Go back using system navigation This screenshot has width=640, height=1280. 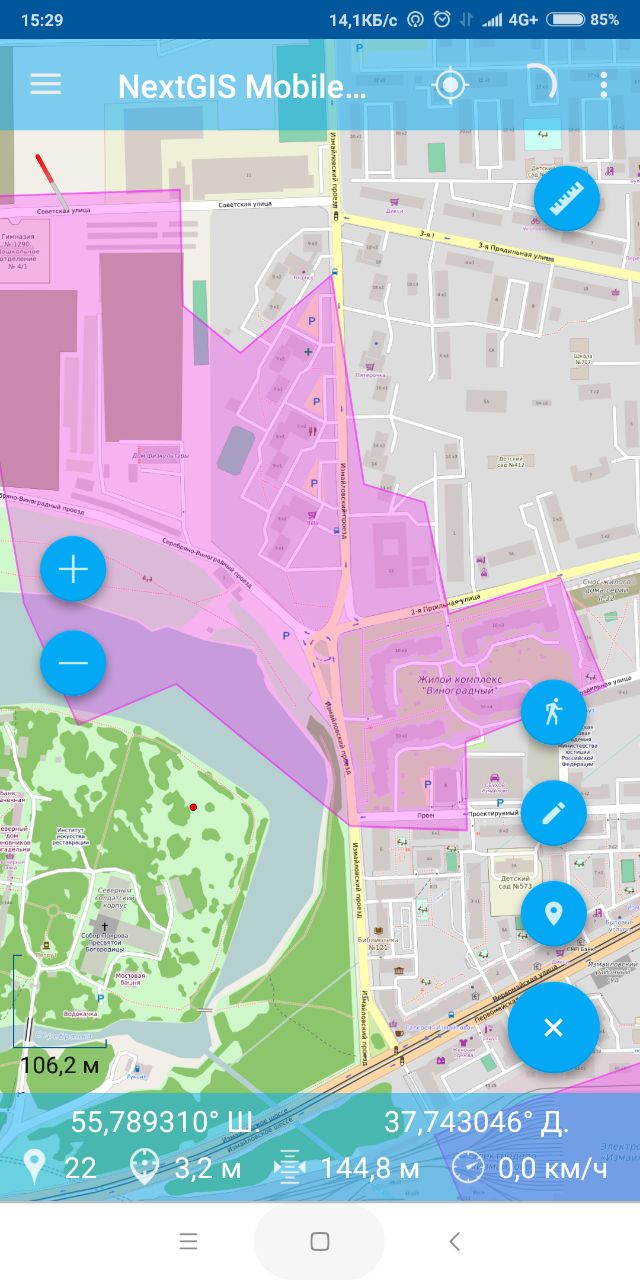pyautogui.click(x=455, y=1241)
